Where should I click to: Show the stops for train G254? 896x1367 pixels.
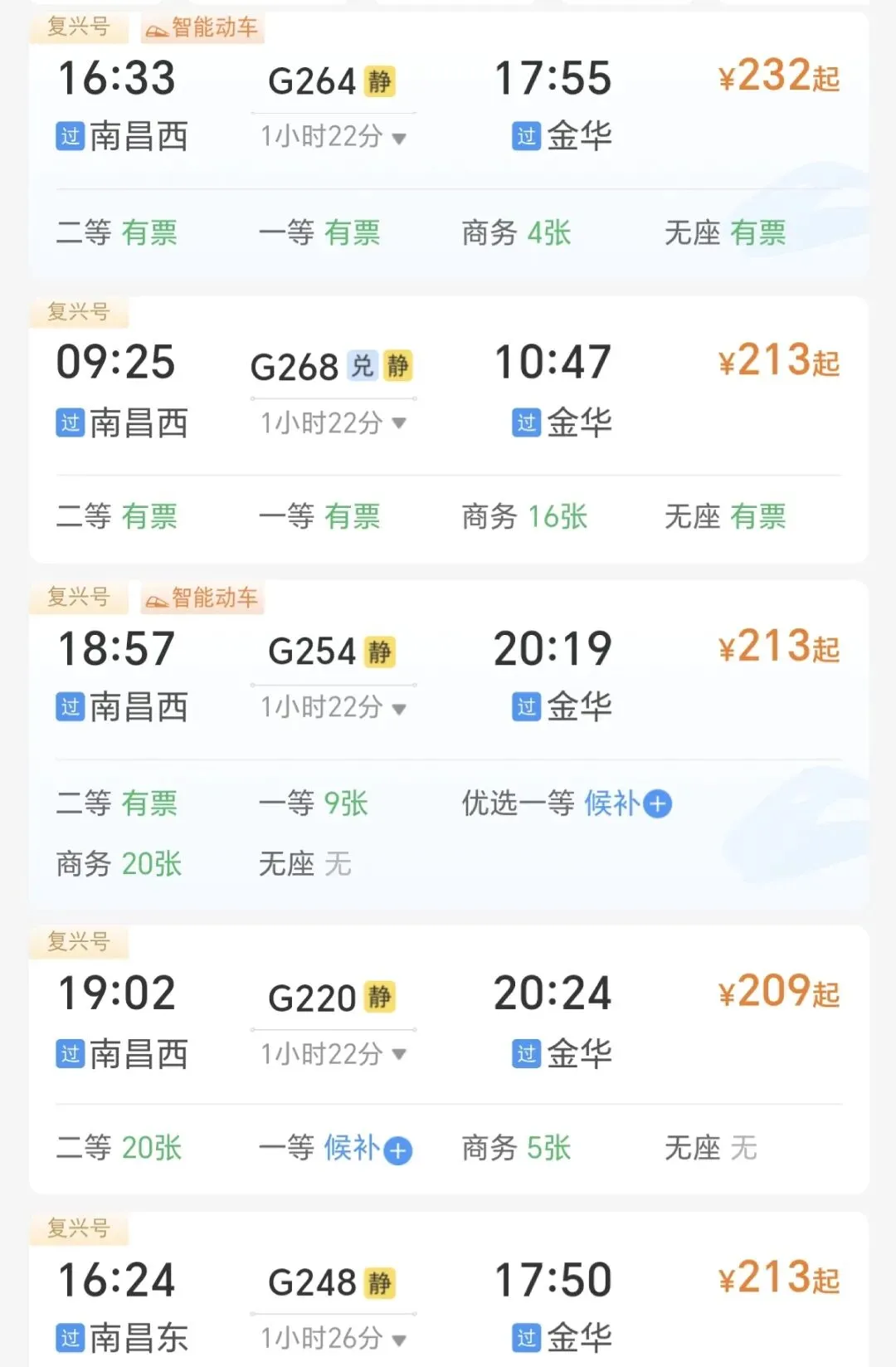pyautogui.click(x=333, y=708)
